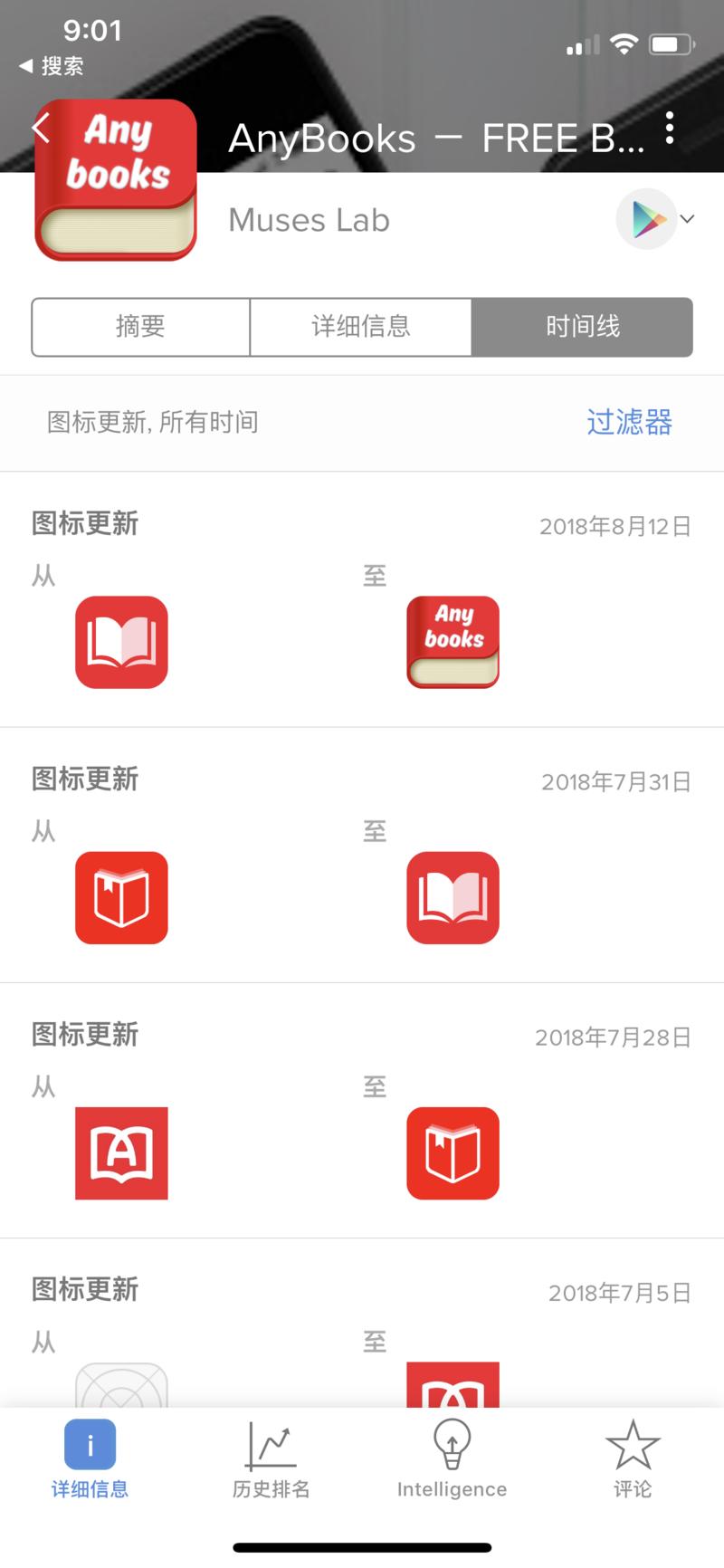Tap the Google Play store icon
Viewport: 724px width, 1568px height.
coord(646,219)
